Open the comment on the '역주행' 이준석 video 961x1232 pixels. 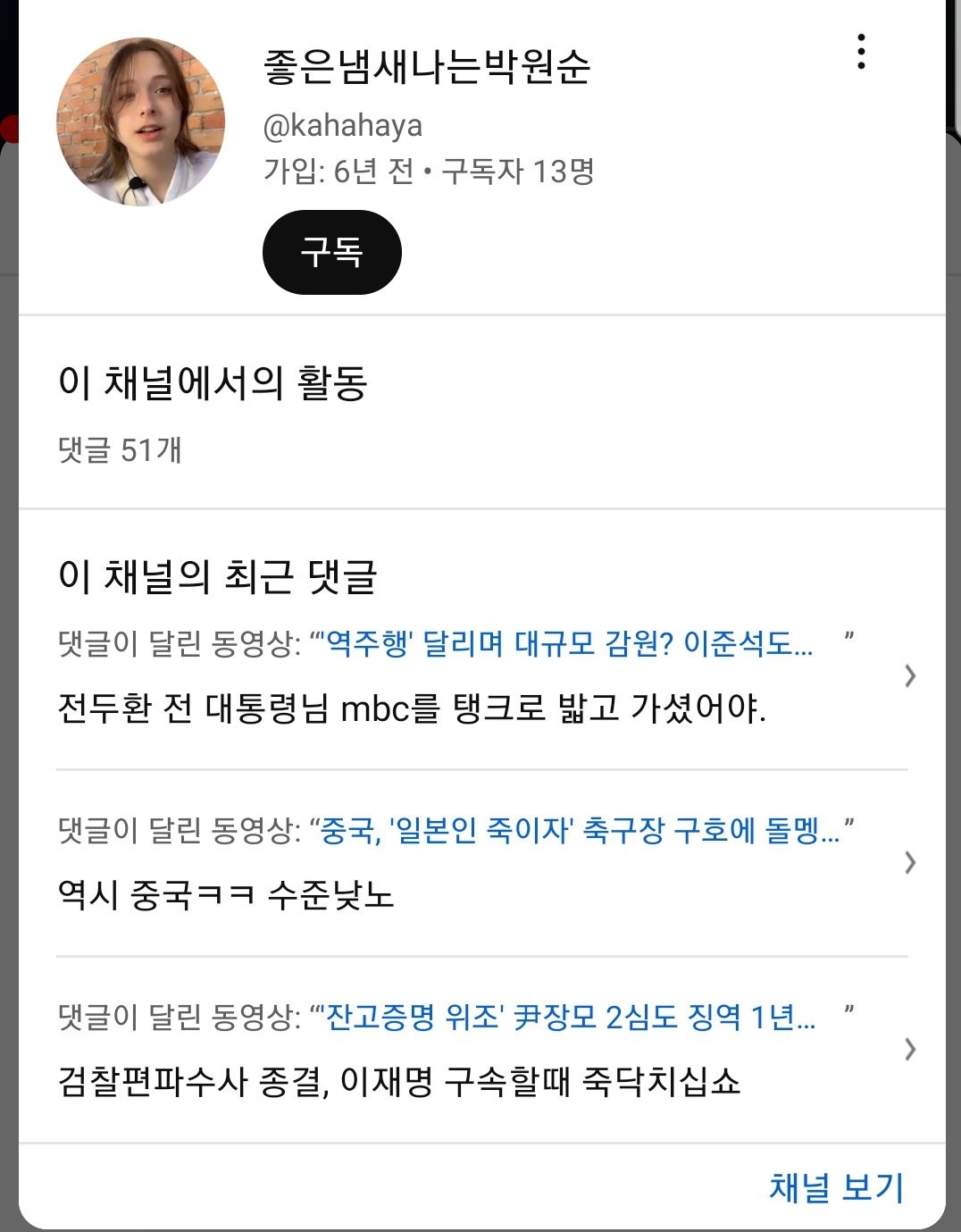tap(482, 676)
